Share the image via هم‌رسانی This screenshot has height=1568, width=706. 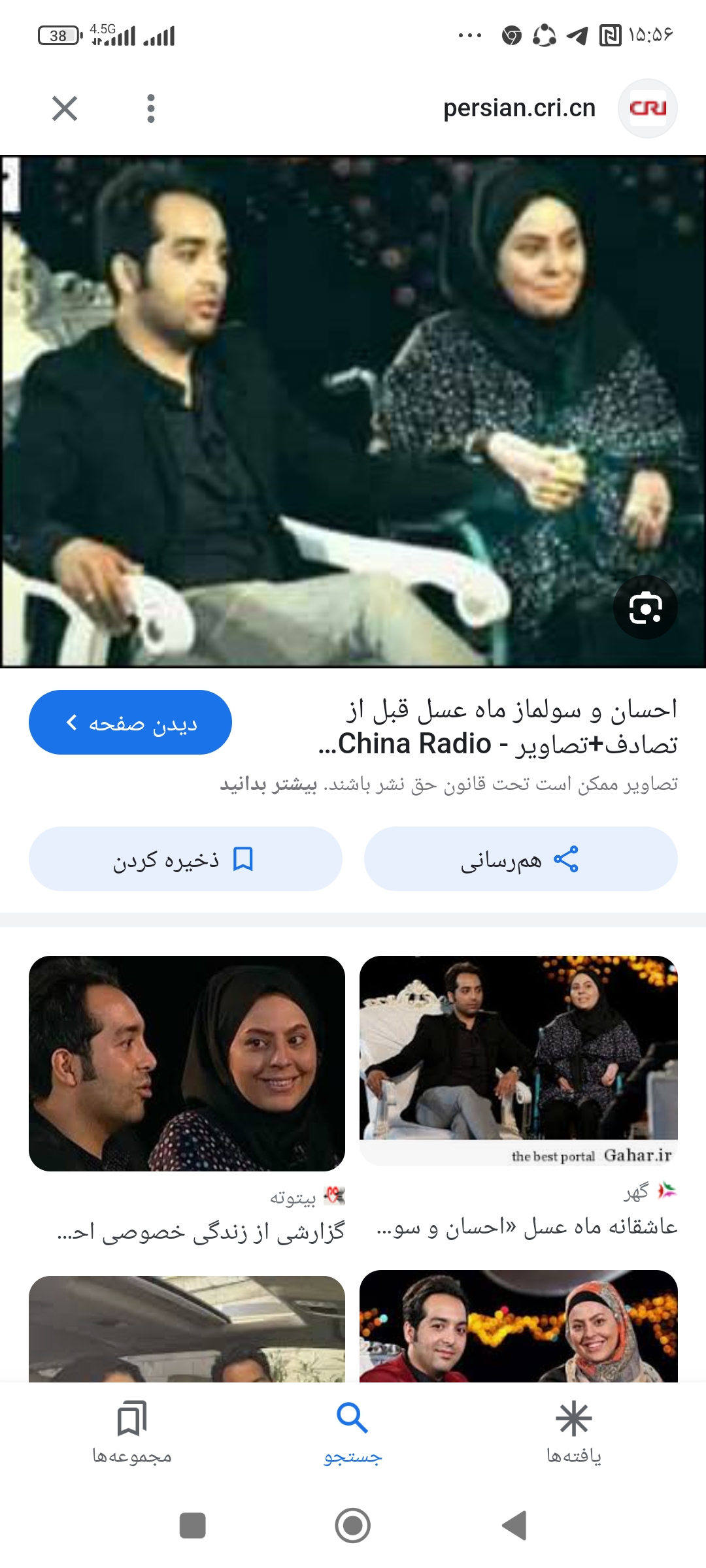pos(520,859)
